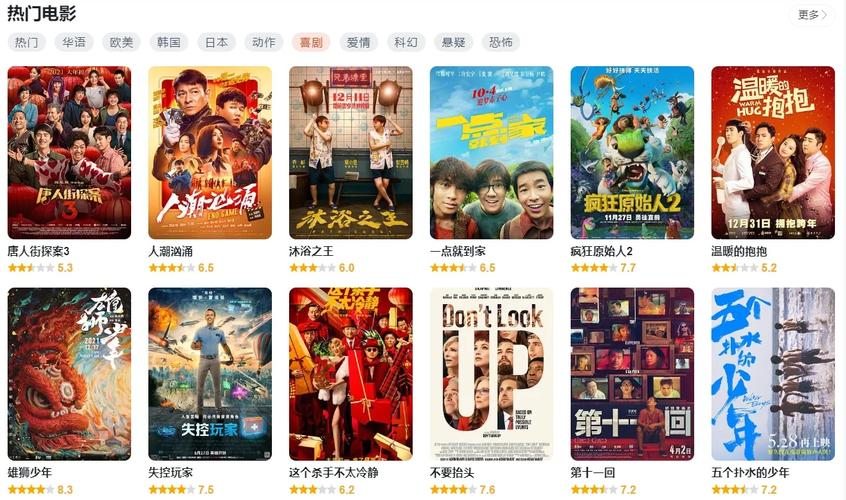The image size is (846, 500).
Task: Switch to the 华语 category
Action: pyautogui.click(x=74, y=42)
